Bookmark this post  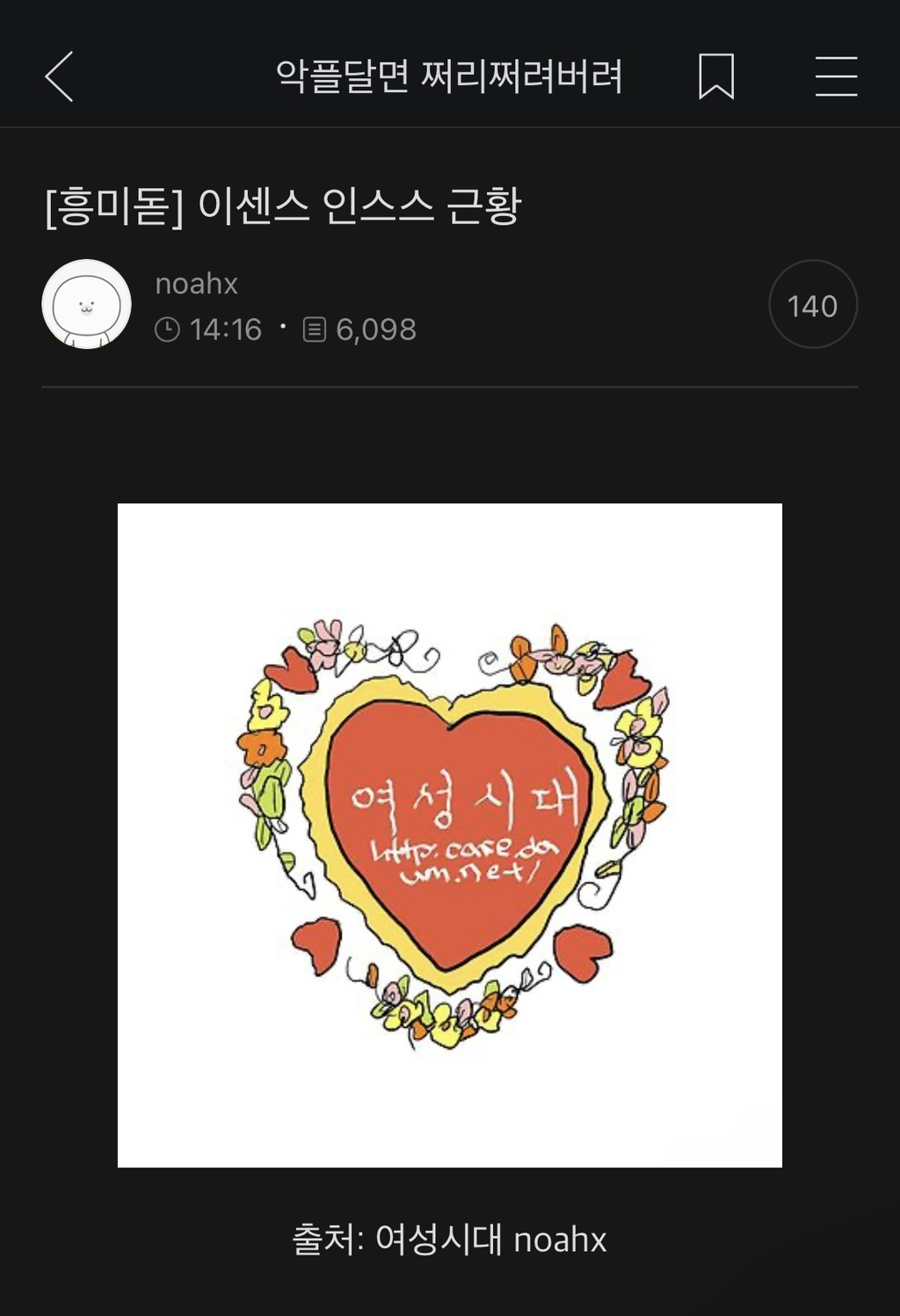[x=715, y=76]
